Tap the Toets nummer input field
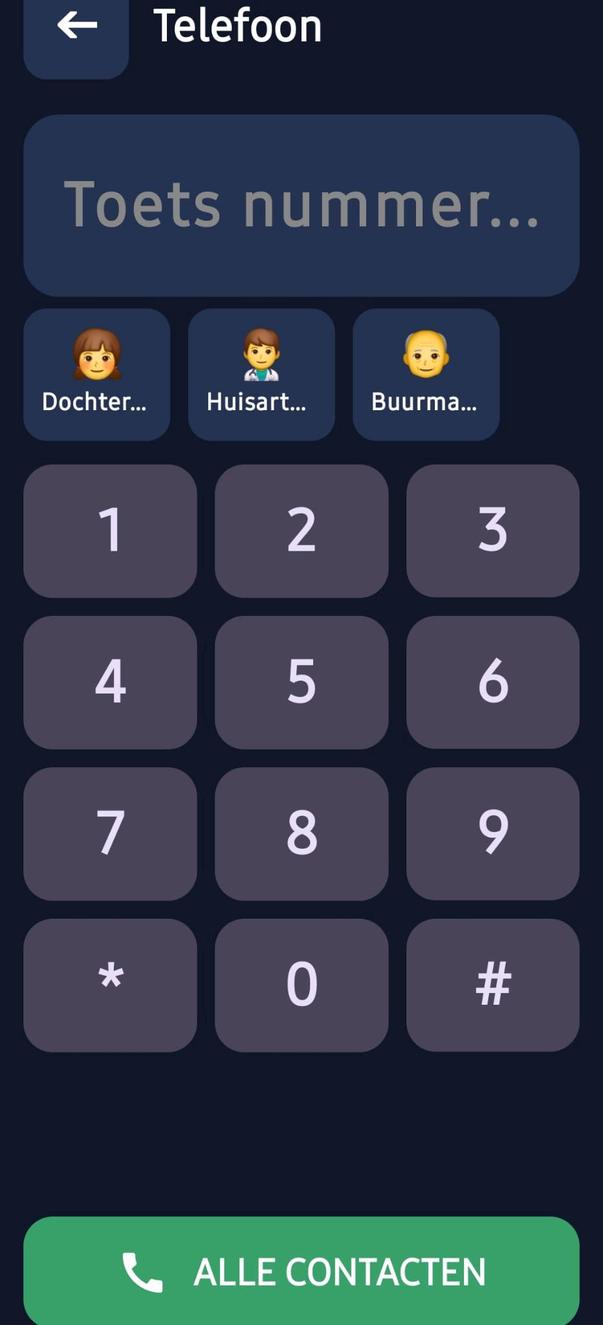 coord(301,205)
